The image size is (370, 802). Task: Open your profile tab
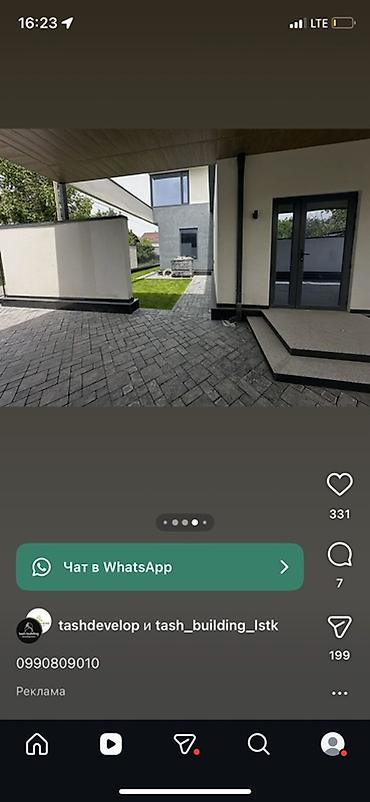coord(333,744)
